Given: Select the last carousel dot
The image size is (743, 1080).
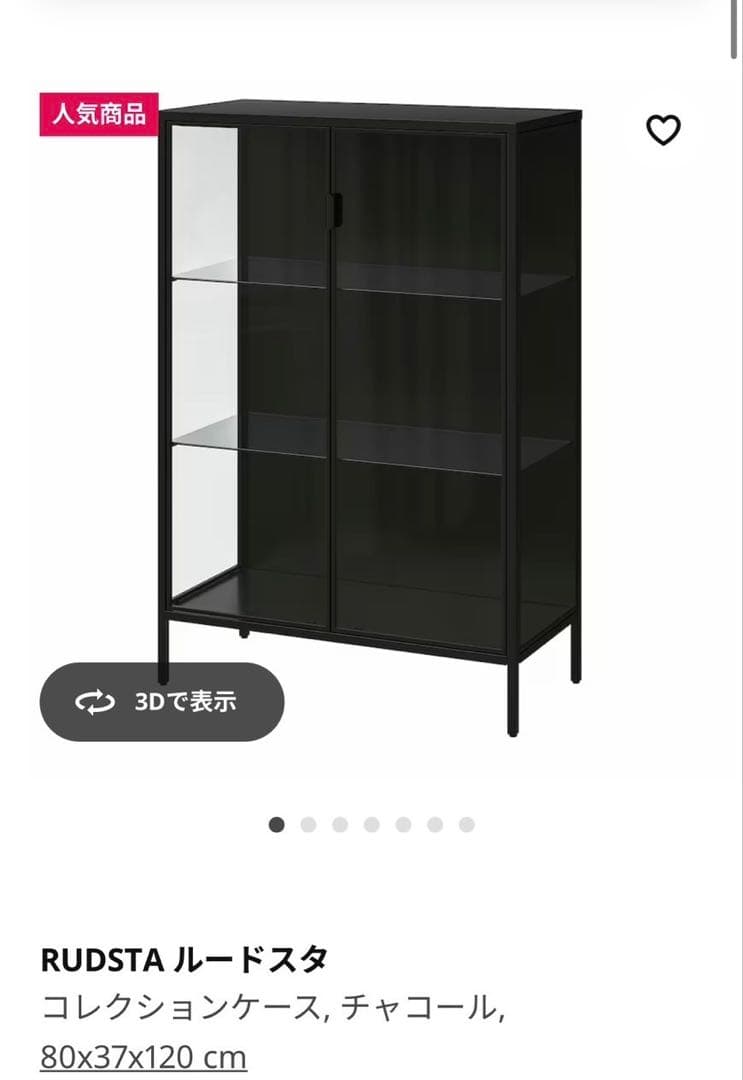Looking at the screenshot, I should [465, 823].
